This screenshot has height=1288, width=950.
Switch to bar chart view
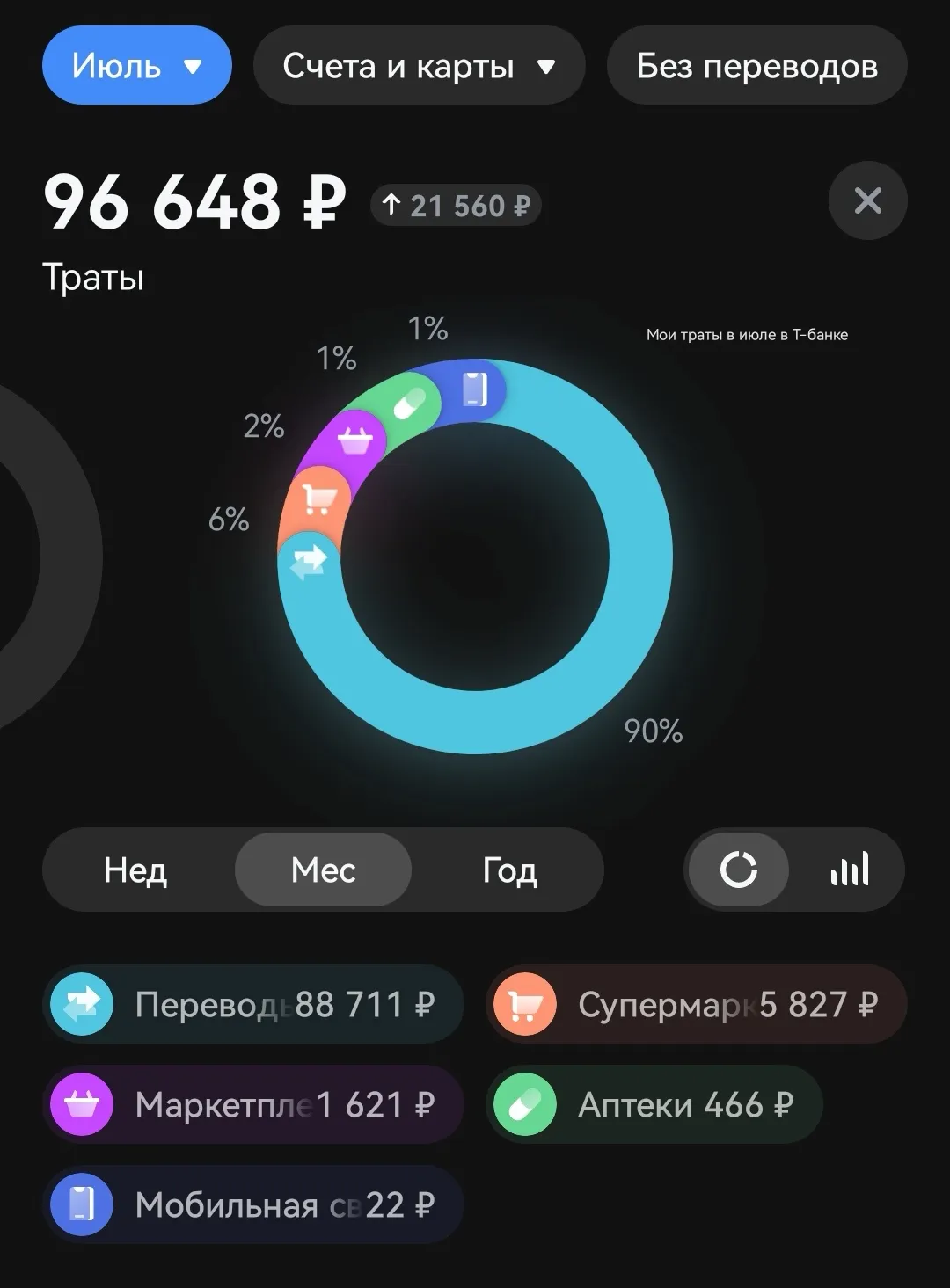coord(849,870)
